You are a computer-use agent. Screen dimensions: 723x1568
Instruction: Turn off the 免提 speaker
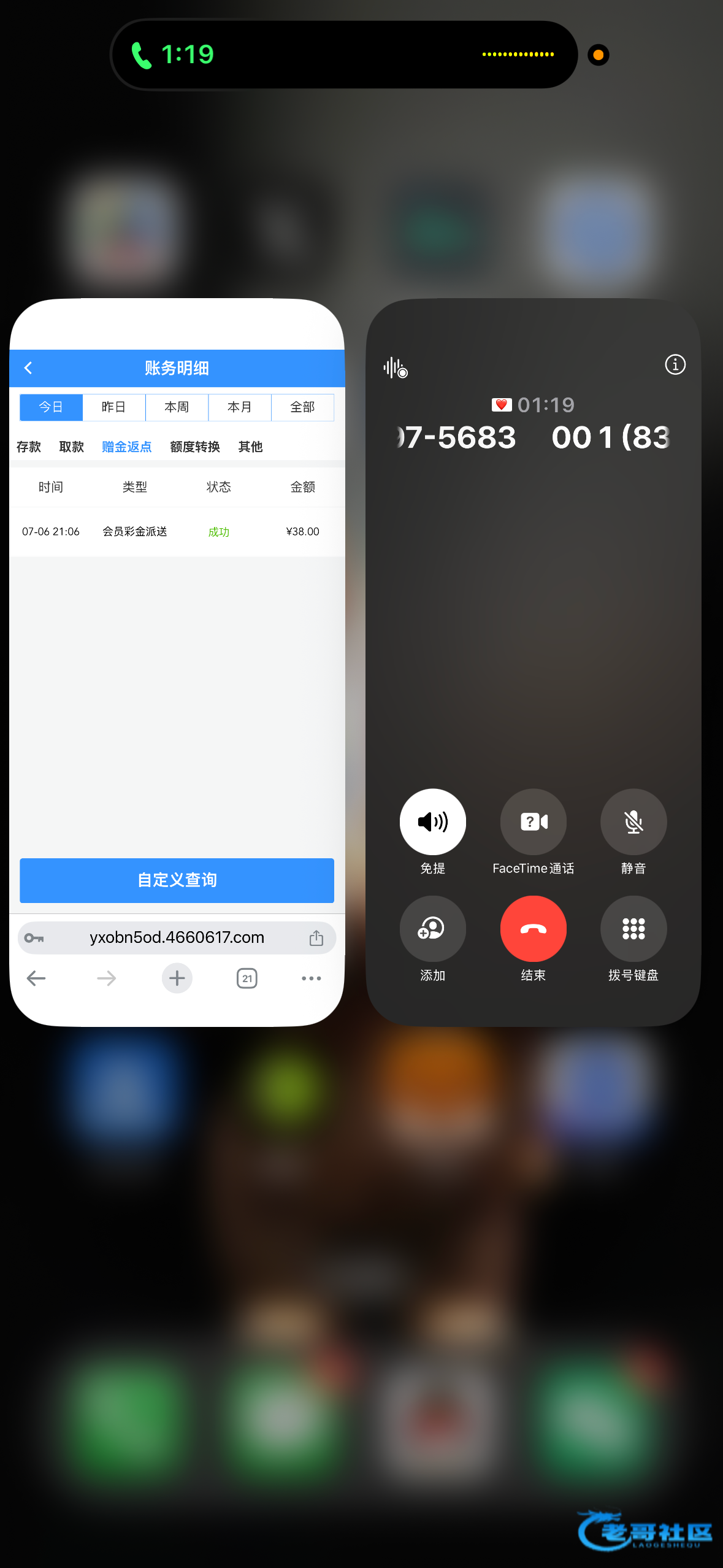click(x=433, y=822)
